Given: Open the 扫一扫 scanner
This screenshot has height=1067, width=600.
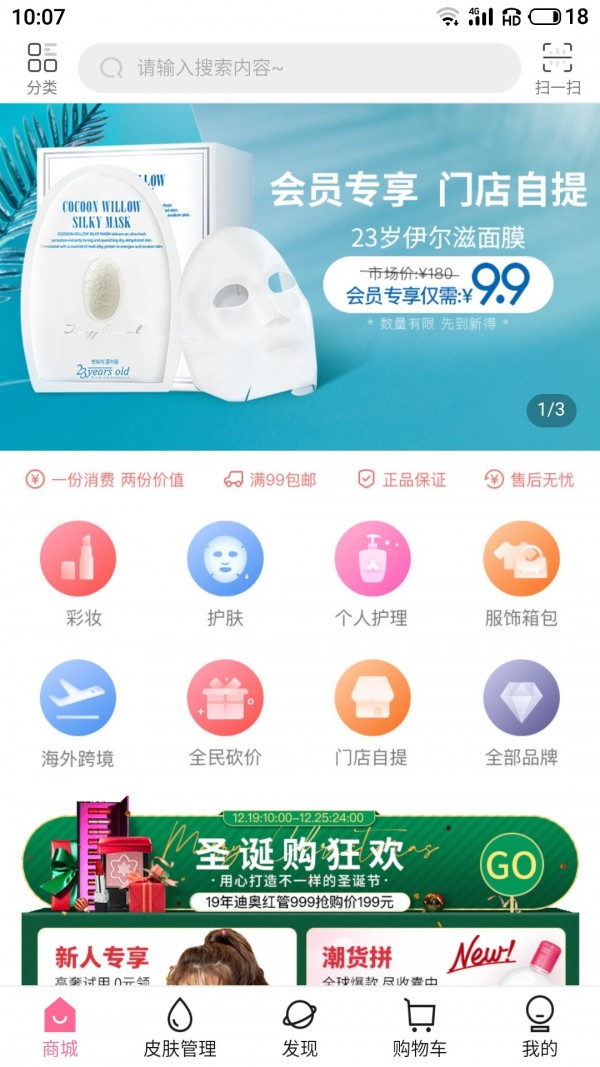Looking at the screenshot, I should coord(557,68).
